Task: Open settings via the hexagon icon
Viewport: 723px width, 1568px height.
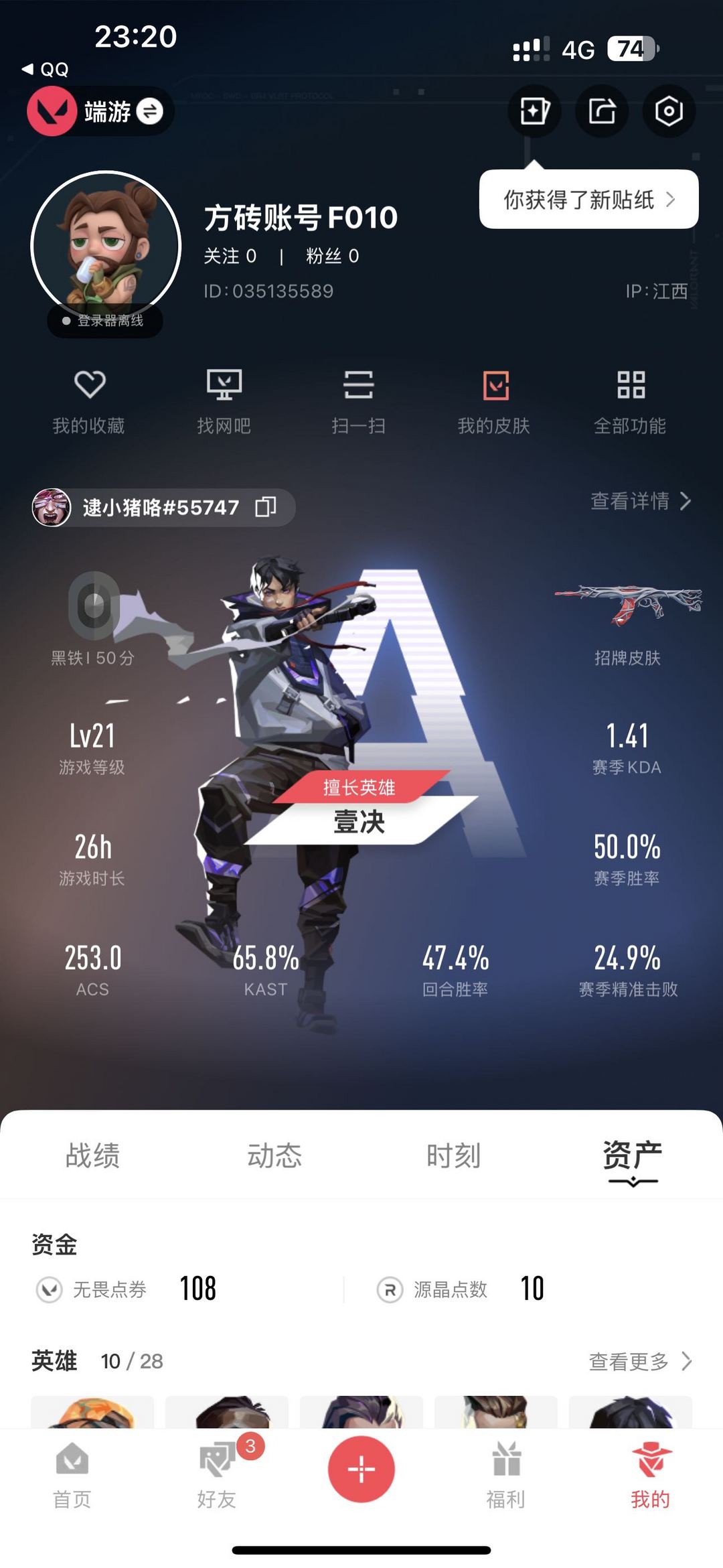Action: (x=669, y=112)
